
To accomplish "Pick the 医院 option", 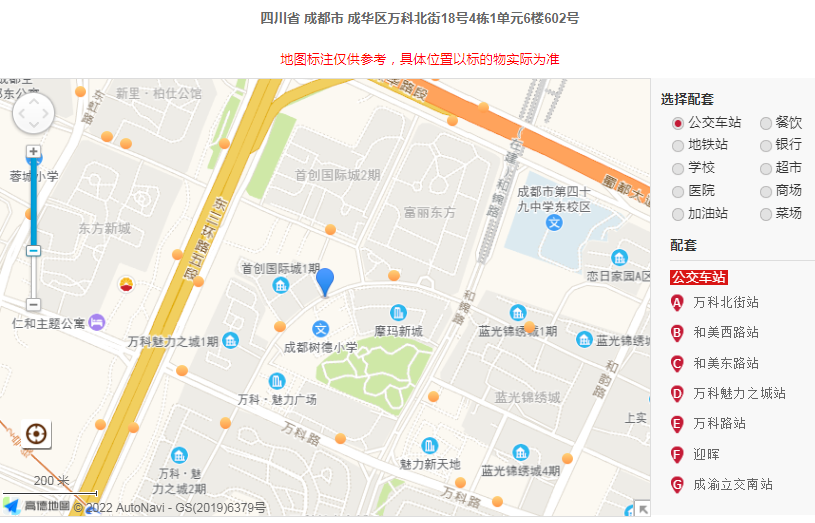I will [679, 192].
